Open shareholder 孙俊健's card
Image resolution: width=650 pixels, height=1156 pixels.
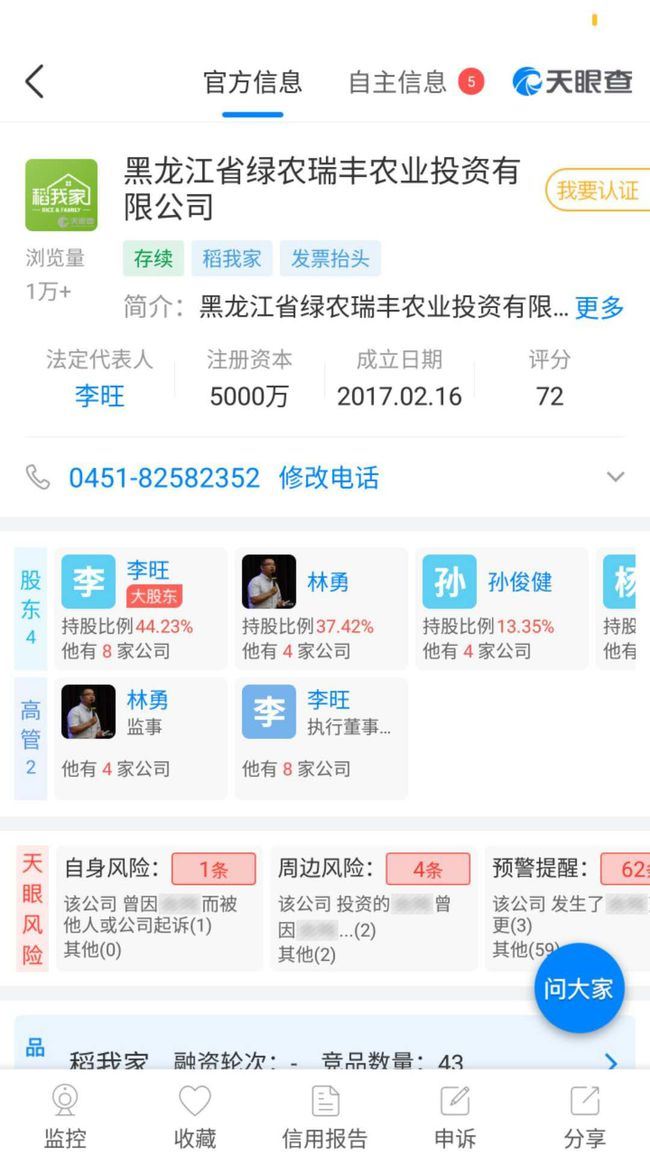pos(500,607)
